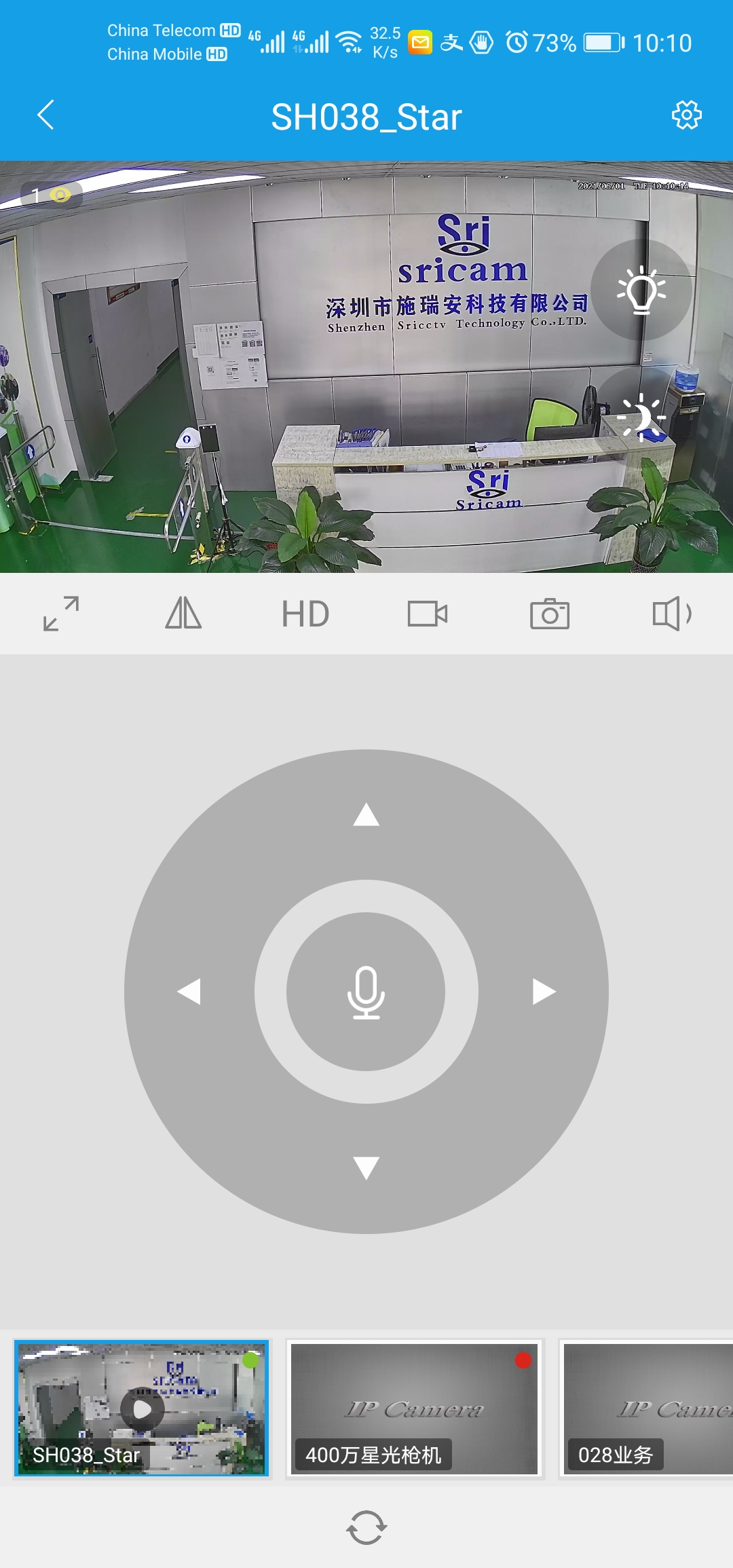Select the horizontal mirror flip icon
This screenshot has height=1568, width=733.
coord(184,613)
